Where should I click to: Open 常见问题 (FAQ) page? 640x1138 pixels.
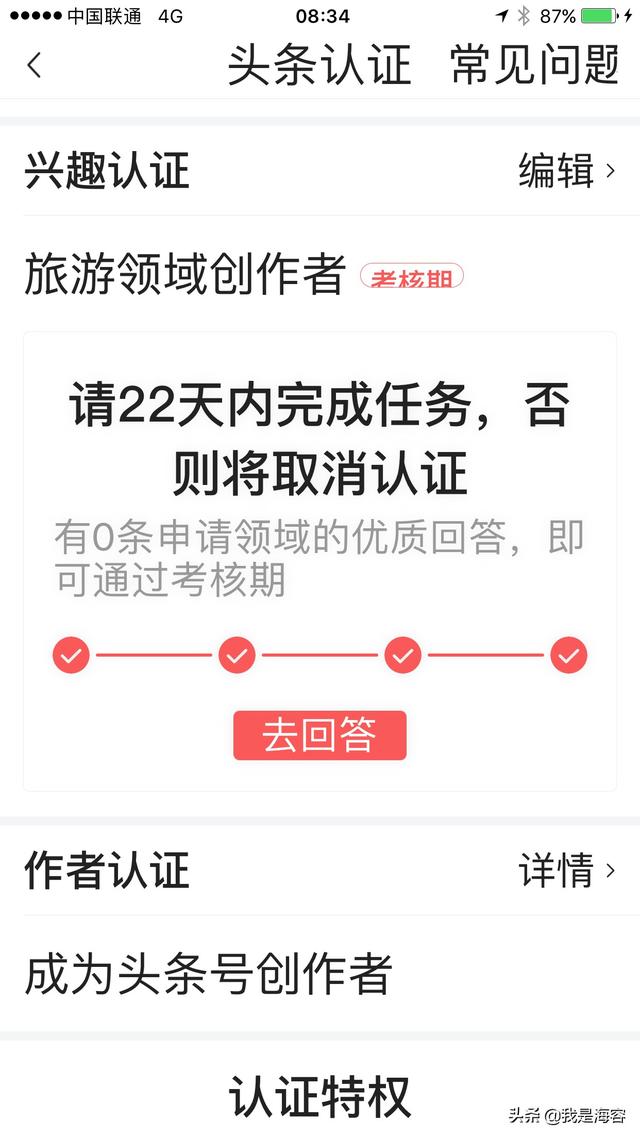click(x=534, y=66)
